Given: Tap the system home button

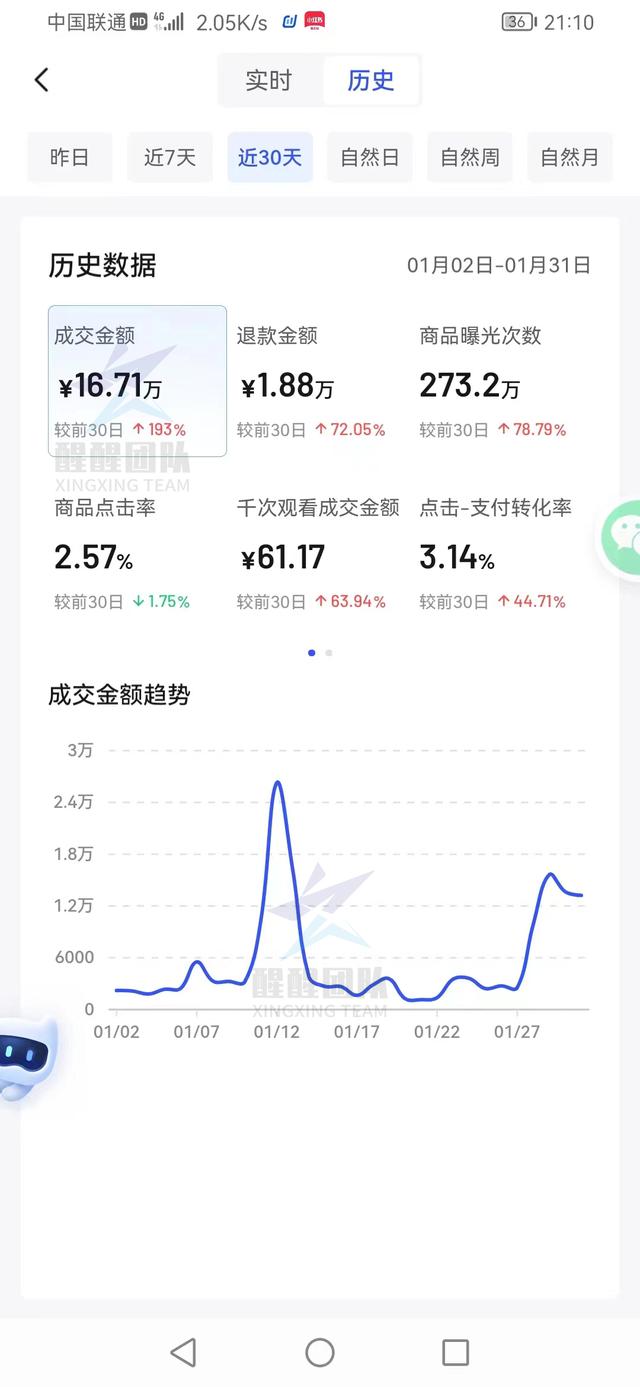Looking at the screenshot, I should point(320,1353).
